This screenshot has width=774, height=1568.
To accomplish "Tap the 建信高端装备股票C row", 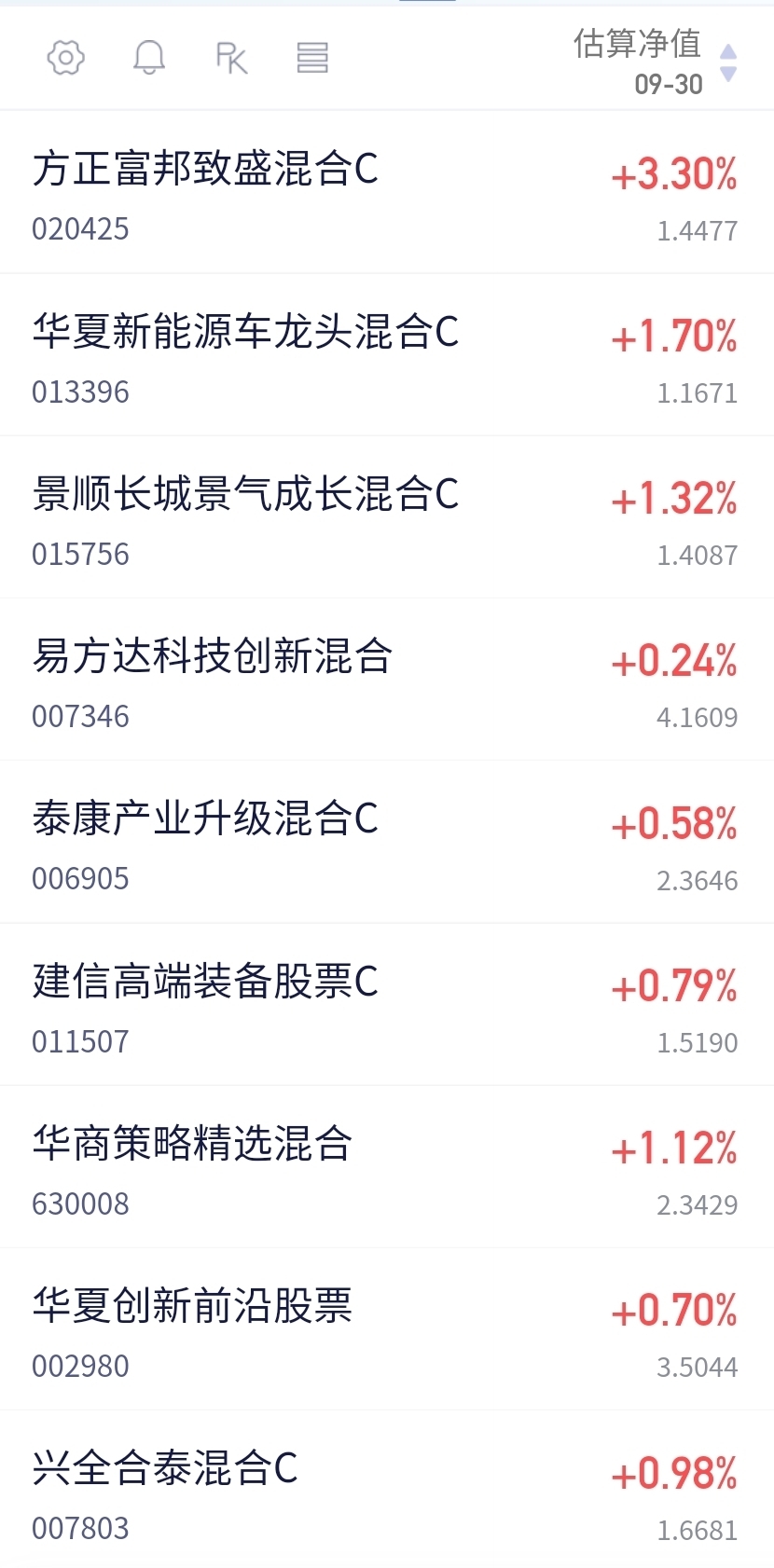I will (x=205, y=982).
